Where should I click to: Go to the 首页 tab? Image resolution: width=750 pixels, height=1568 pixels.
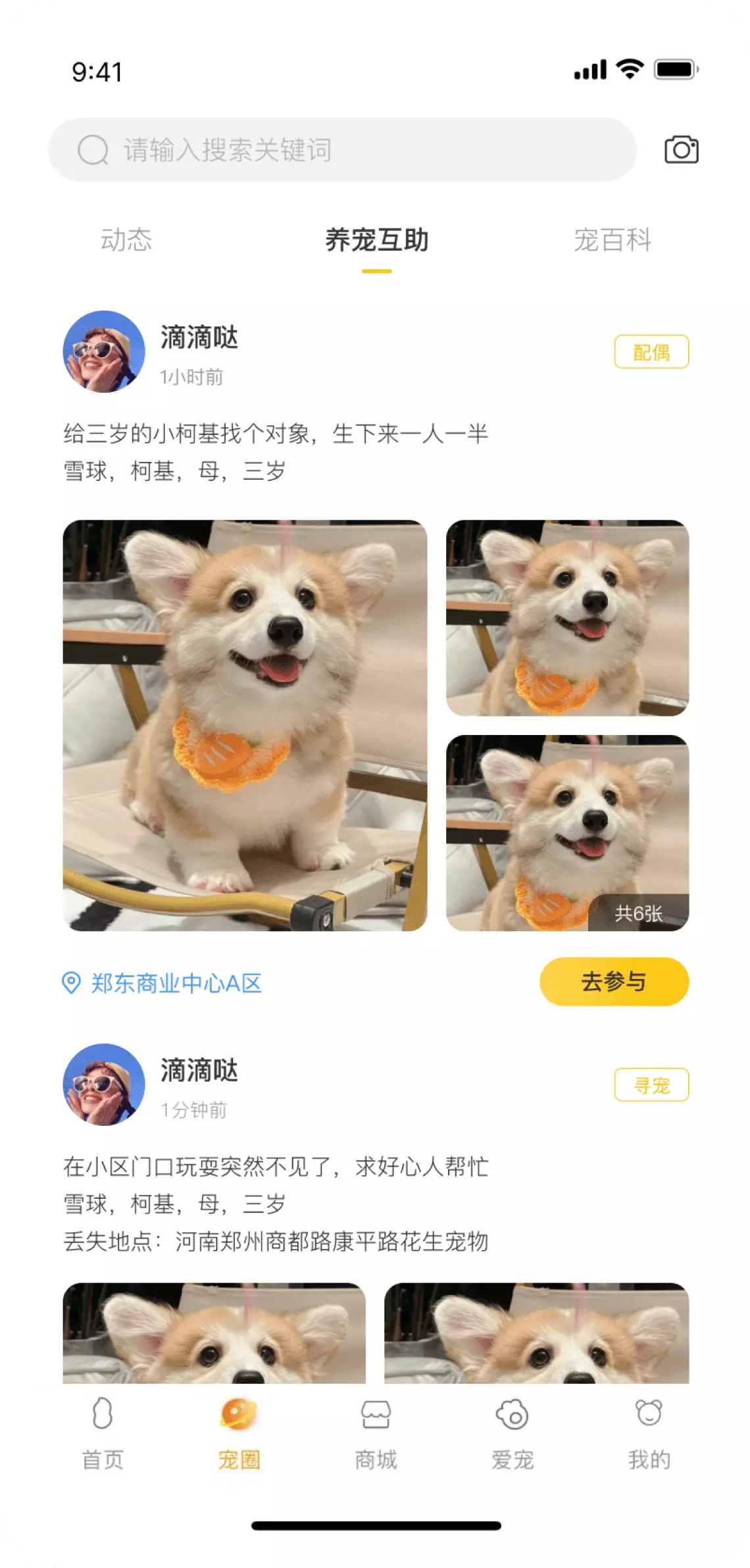point(103,1434)
